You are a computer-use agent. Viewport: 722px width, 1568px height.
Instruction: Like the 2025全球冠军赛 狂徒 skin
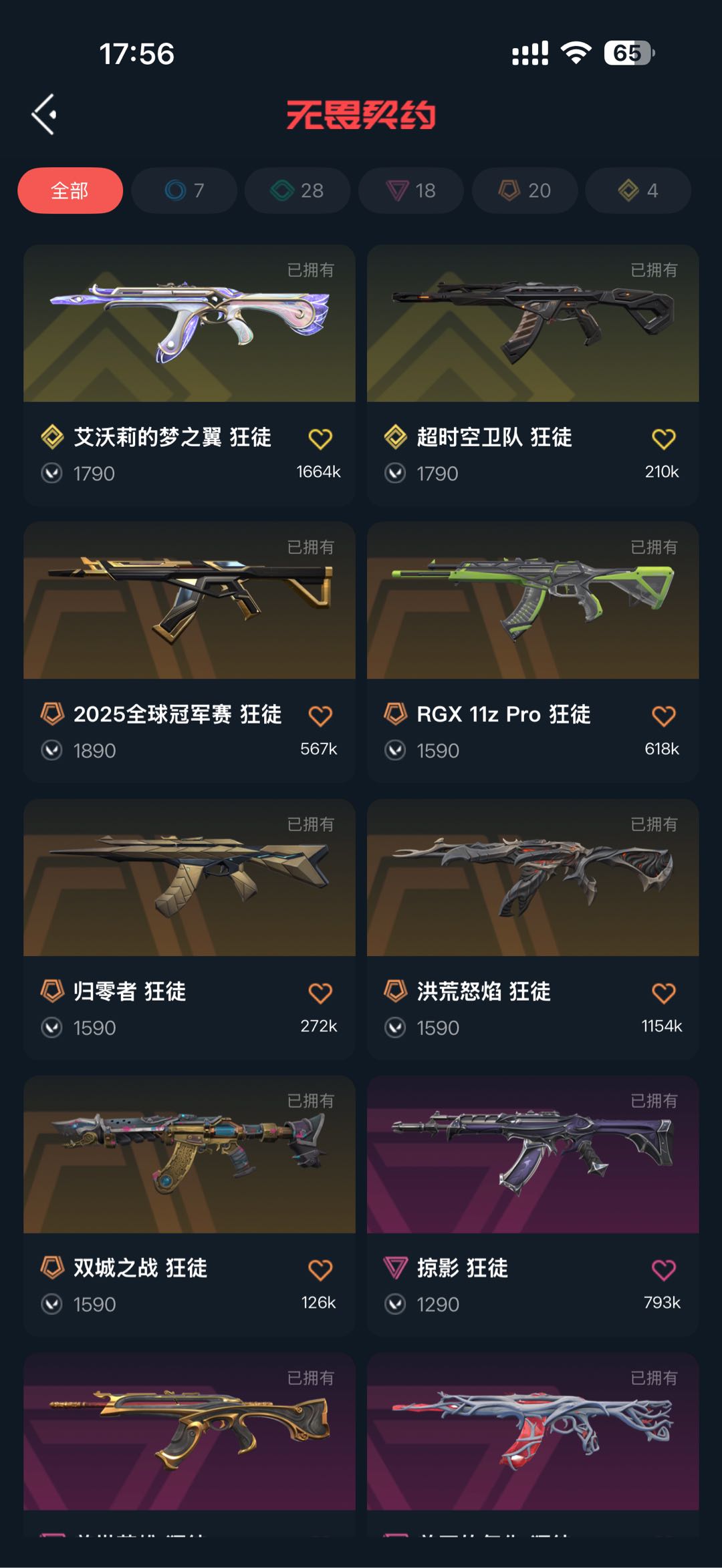click(320, 716)
